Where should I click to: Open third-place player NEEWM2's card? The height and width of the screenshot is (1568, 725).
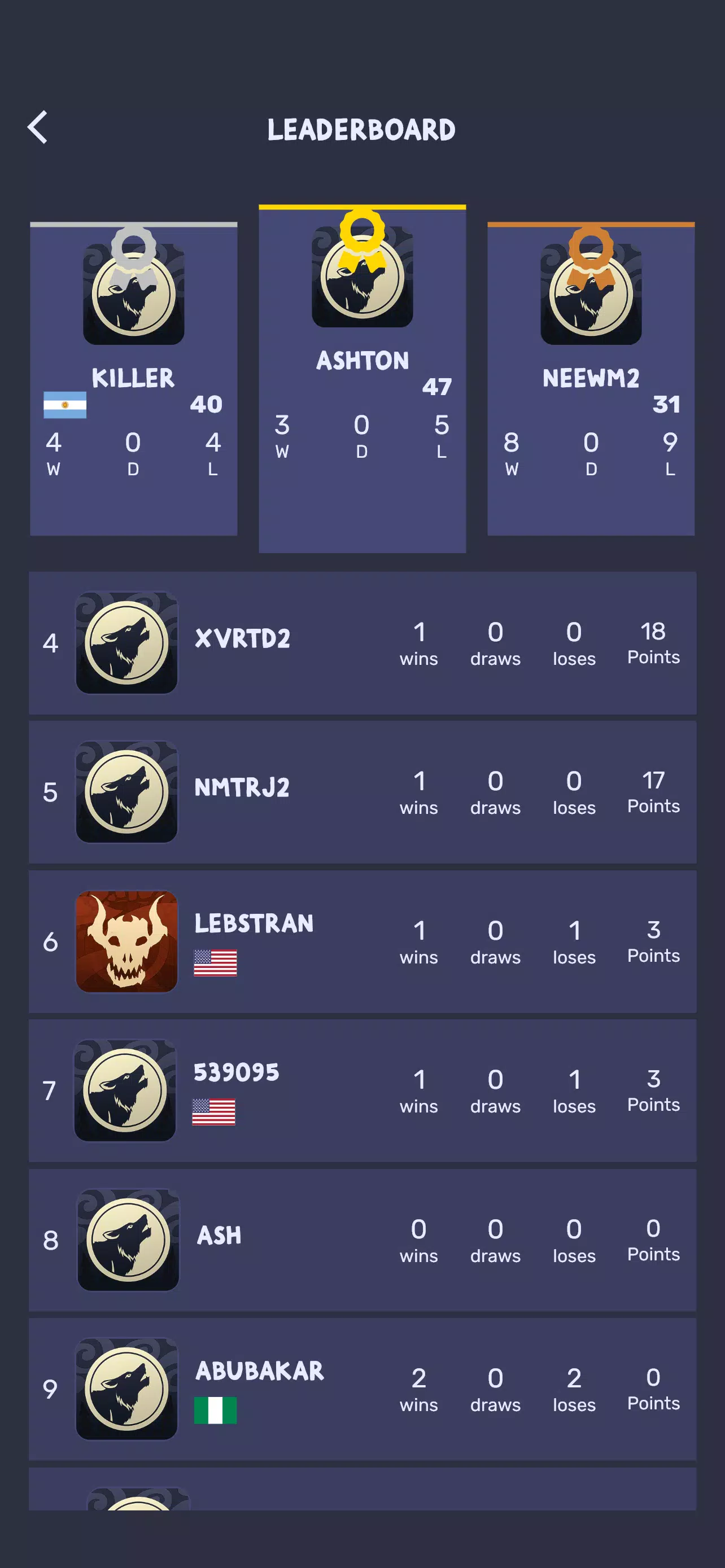(591, 380)
